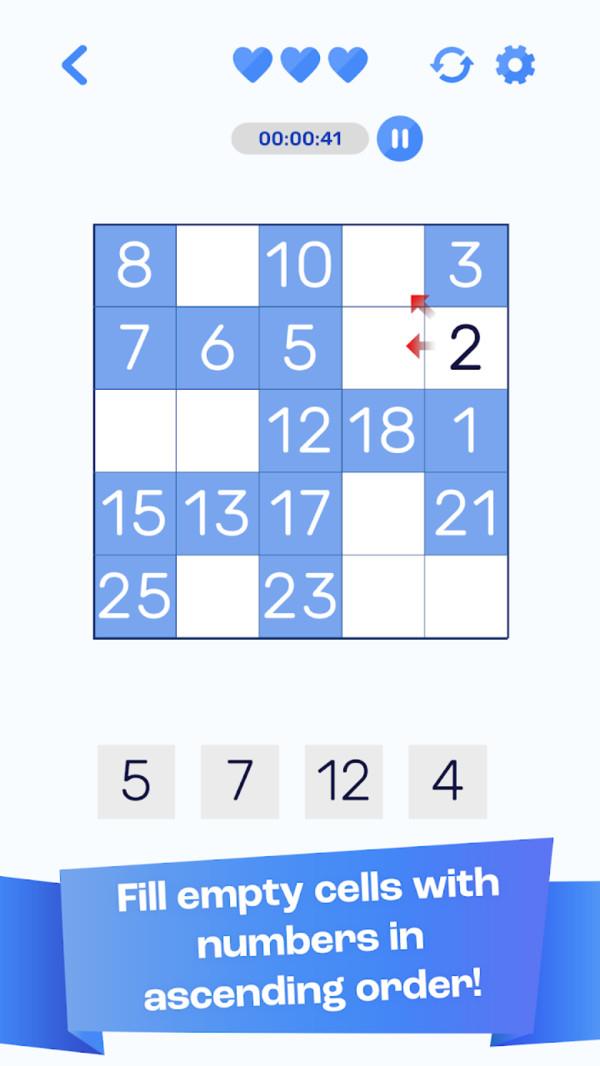
Task: Open the settings gear
Action: [x=515, y=66]
